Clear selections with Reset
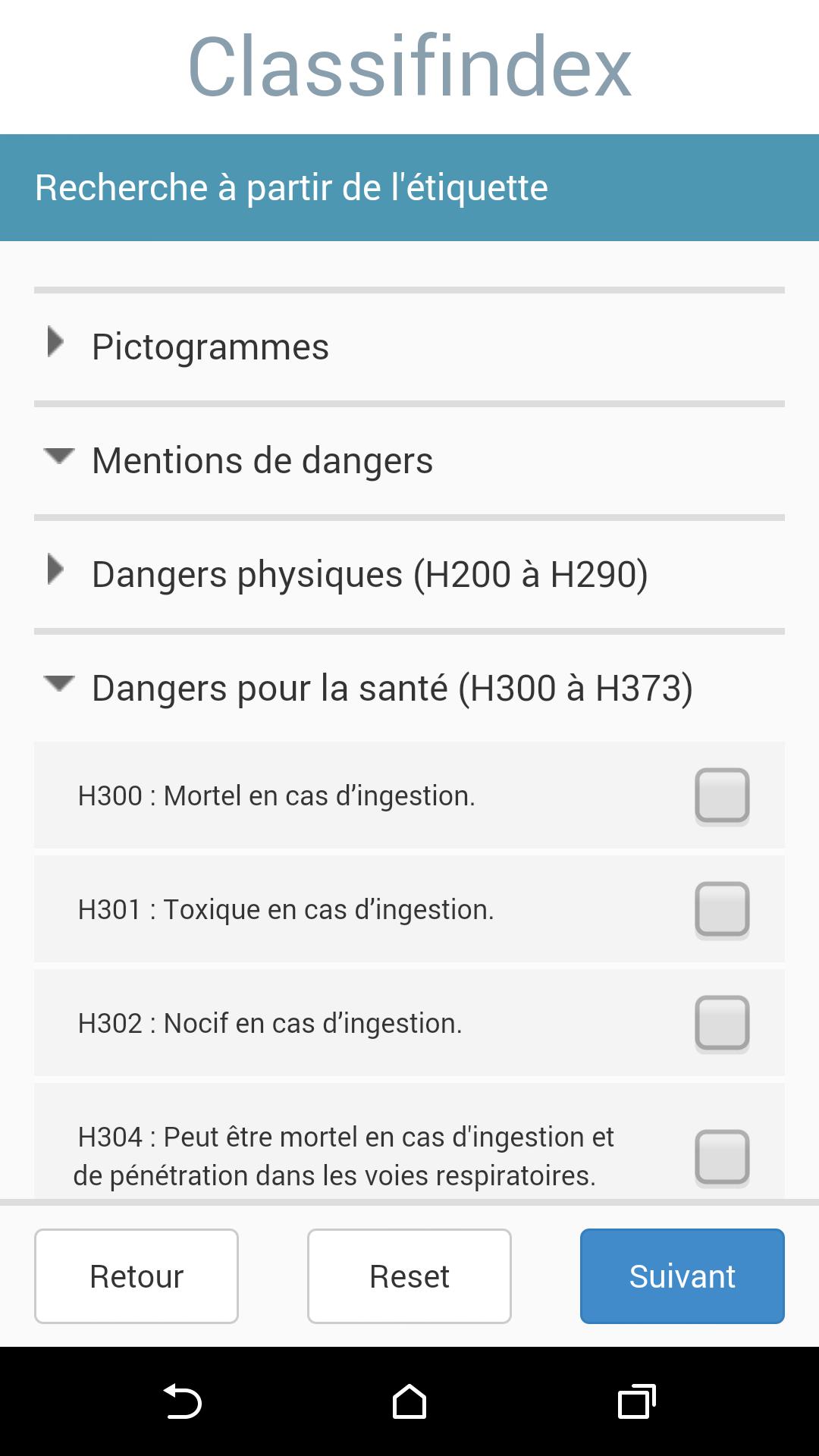Image resolution: width=819 pixels, height=1456 pixels. tap(409, 1276)
